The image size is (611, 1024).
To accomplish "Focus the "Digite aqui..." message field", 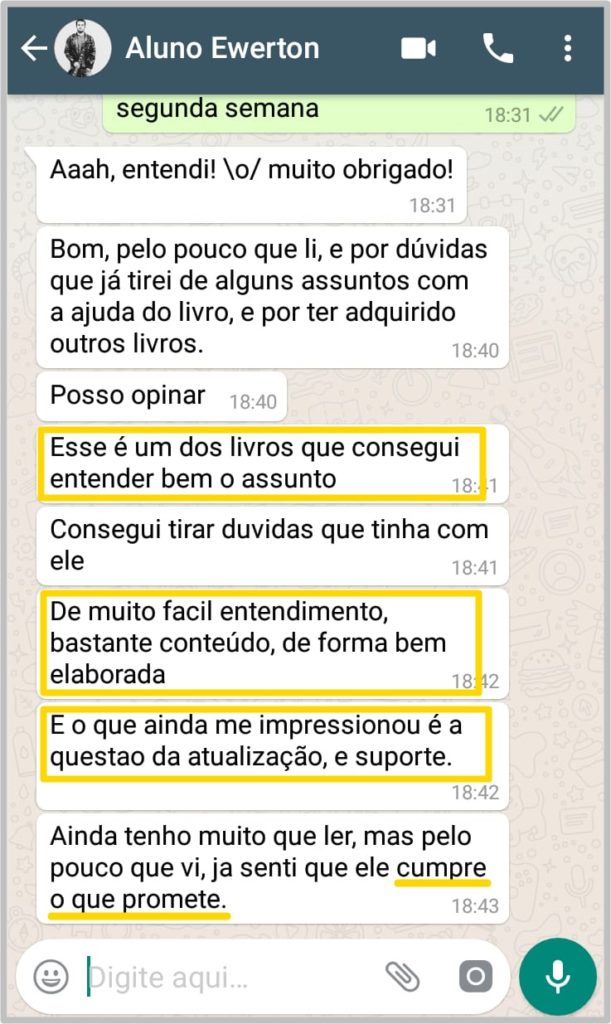I will coord(230,976).
